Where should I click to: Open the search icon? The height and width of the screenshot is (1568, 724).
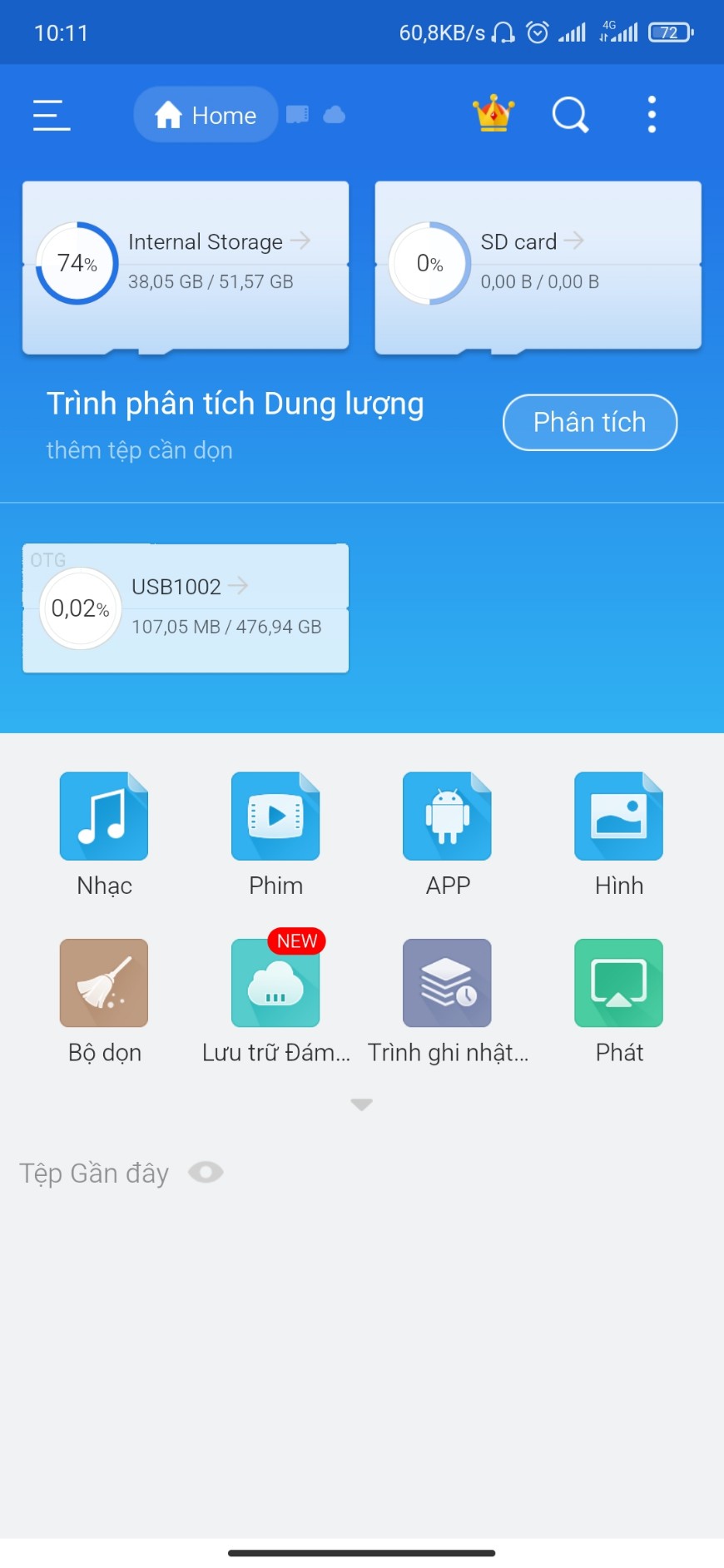click(570, 115)
